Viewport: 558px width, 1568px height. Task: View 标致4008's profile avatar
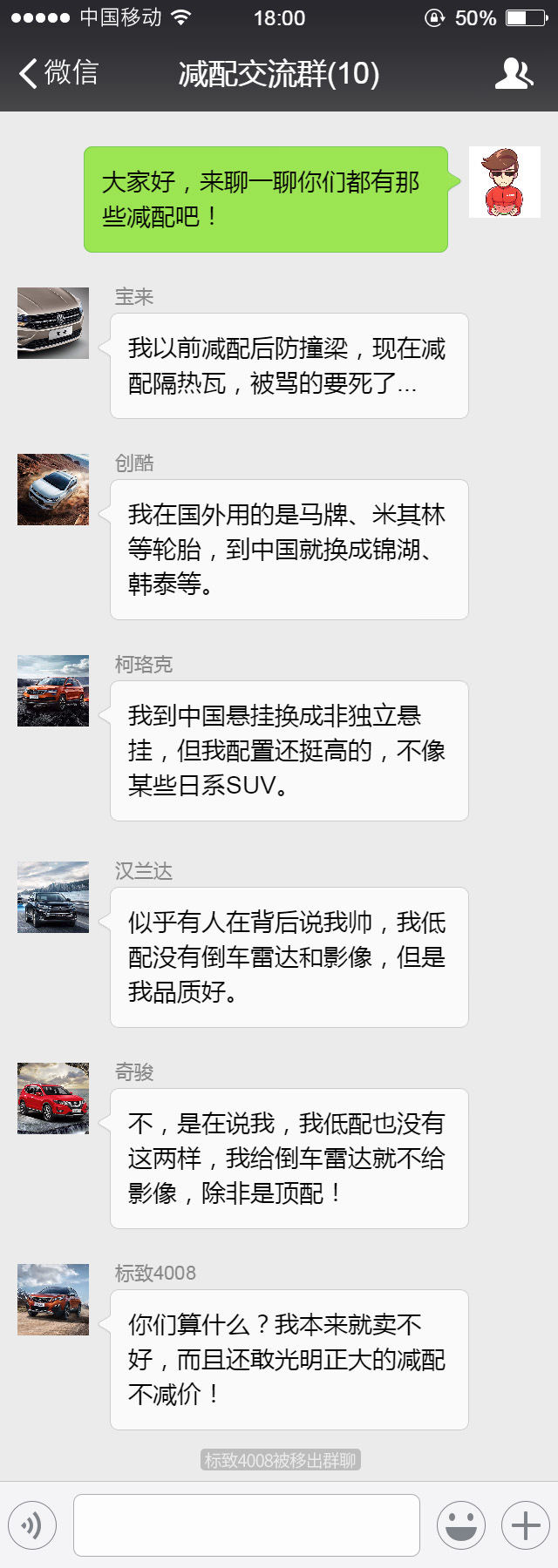pyautogui.click(x=53, y=1300)
